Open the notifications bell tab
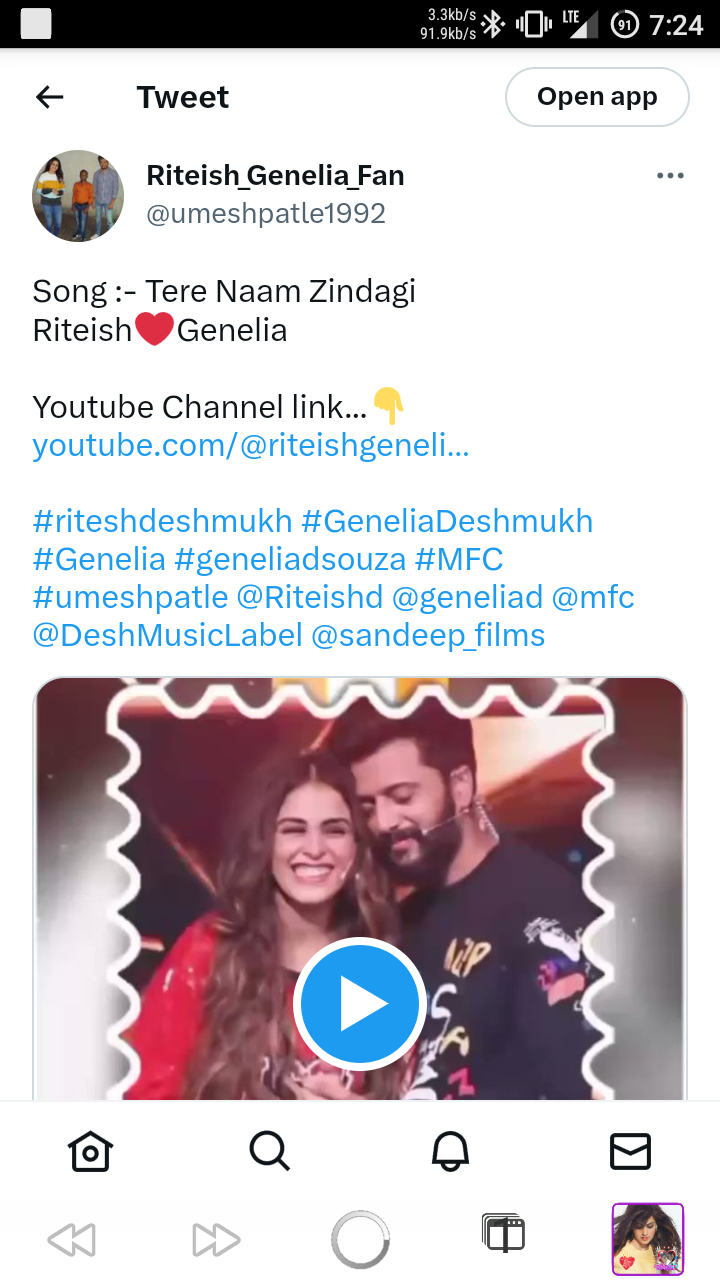Image resolution: width=720 pixels, height=1280 pixels. click(450, 1151)
